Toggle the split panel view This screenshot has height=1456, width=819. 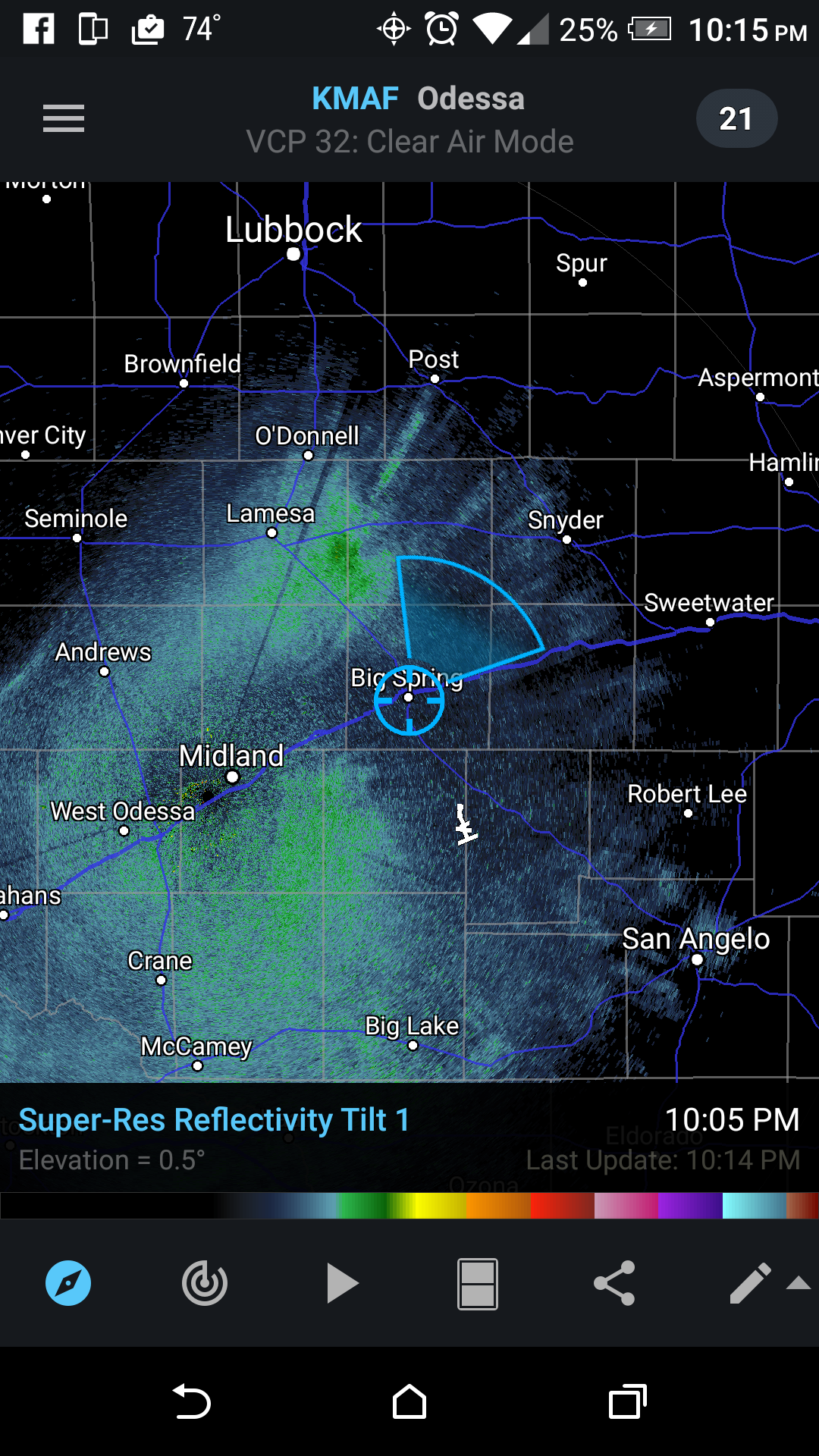pos(478,1283)
